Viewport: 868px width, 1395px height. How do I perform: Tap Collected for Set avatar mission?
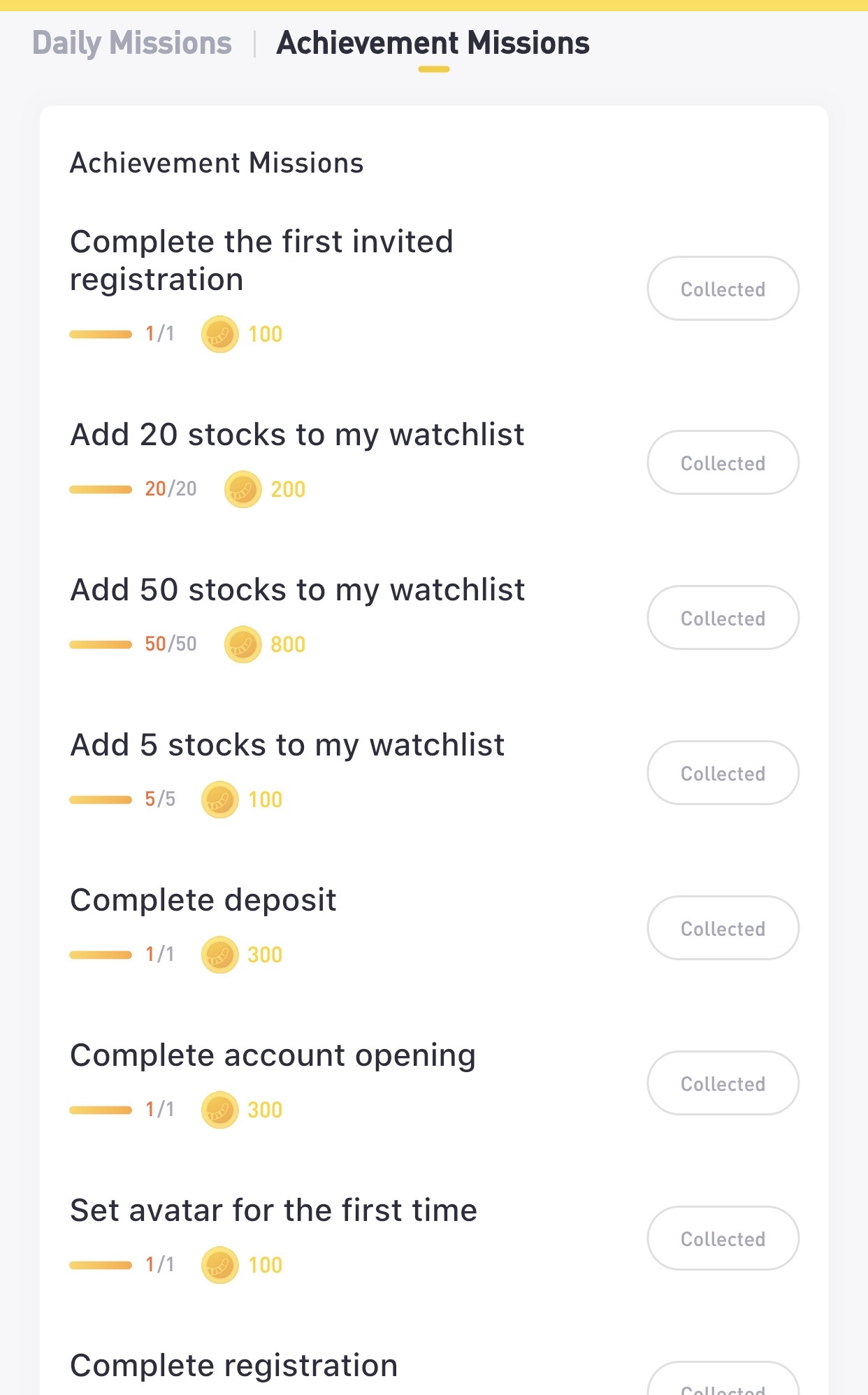[723, 1238]
